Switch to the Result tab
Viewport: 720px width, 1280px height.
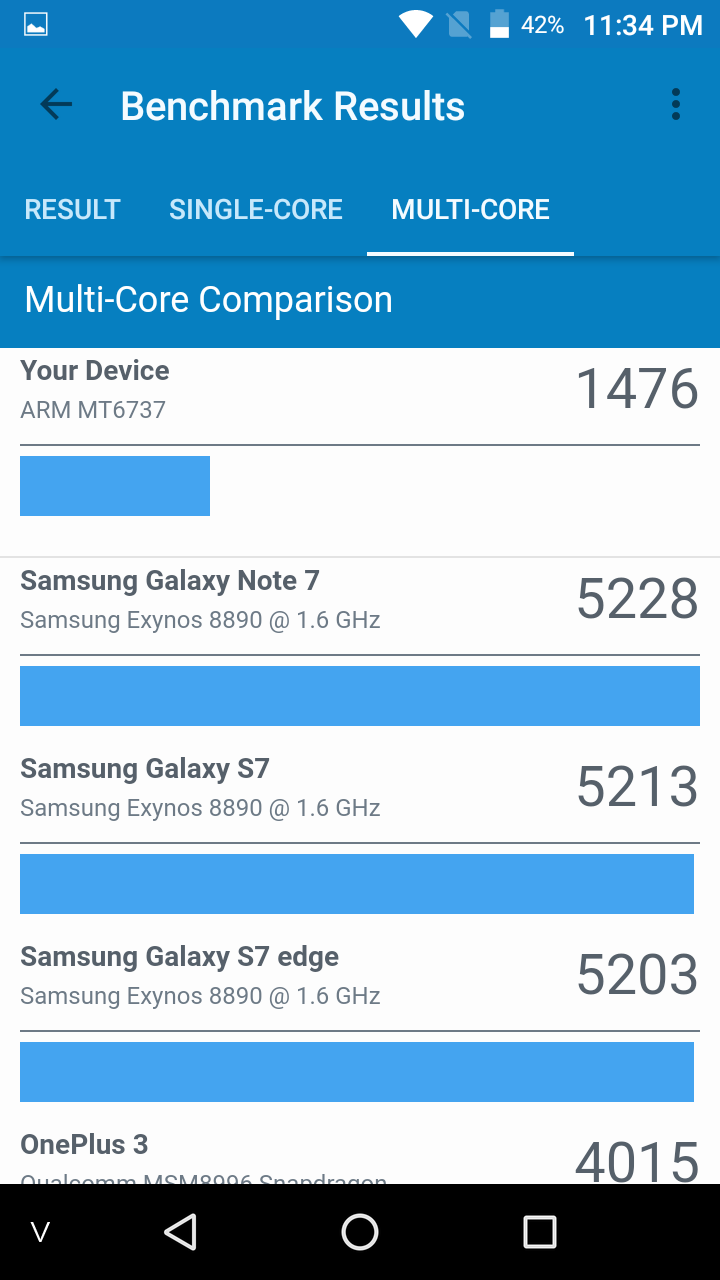click(x=72, y=209)
